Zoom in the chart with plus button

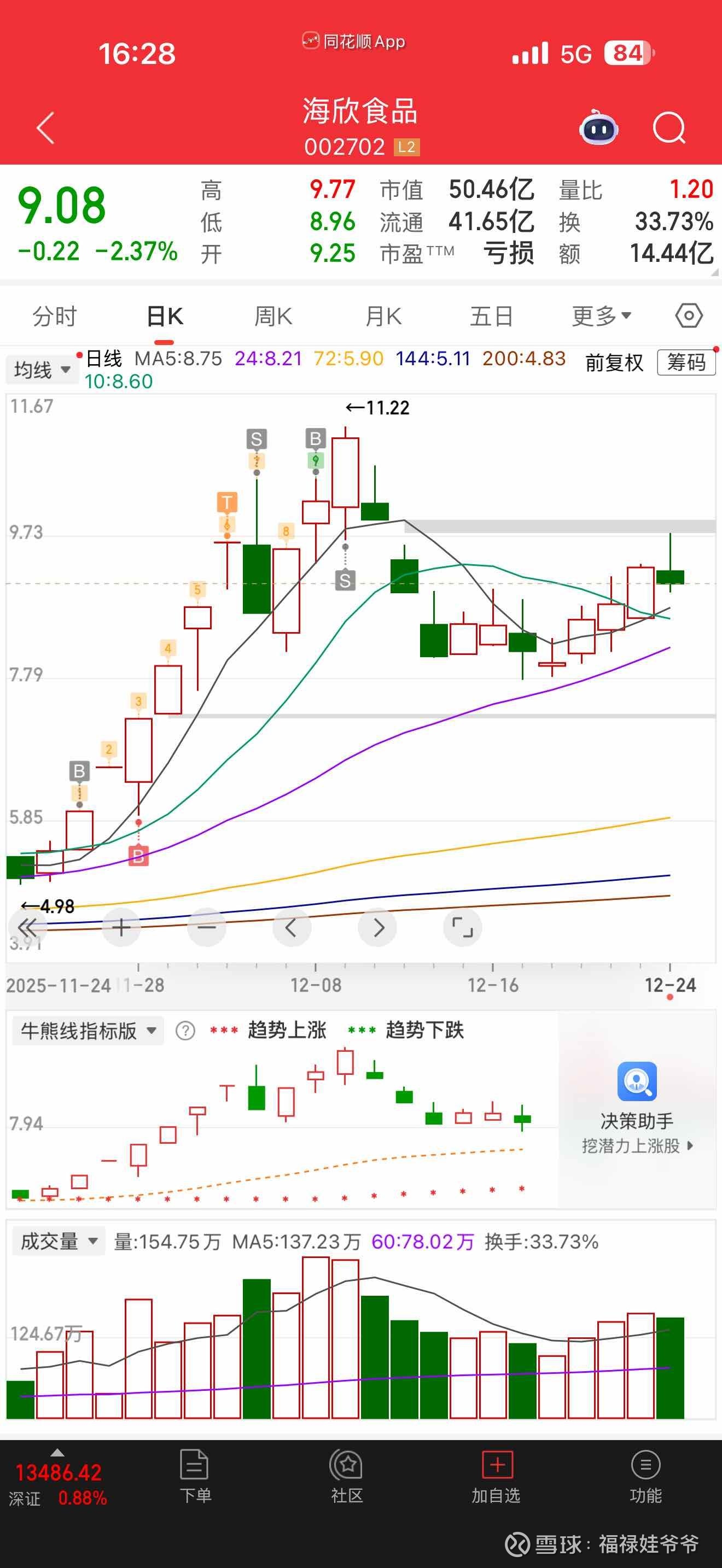pos(121,927)
